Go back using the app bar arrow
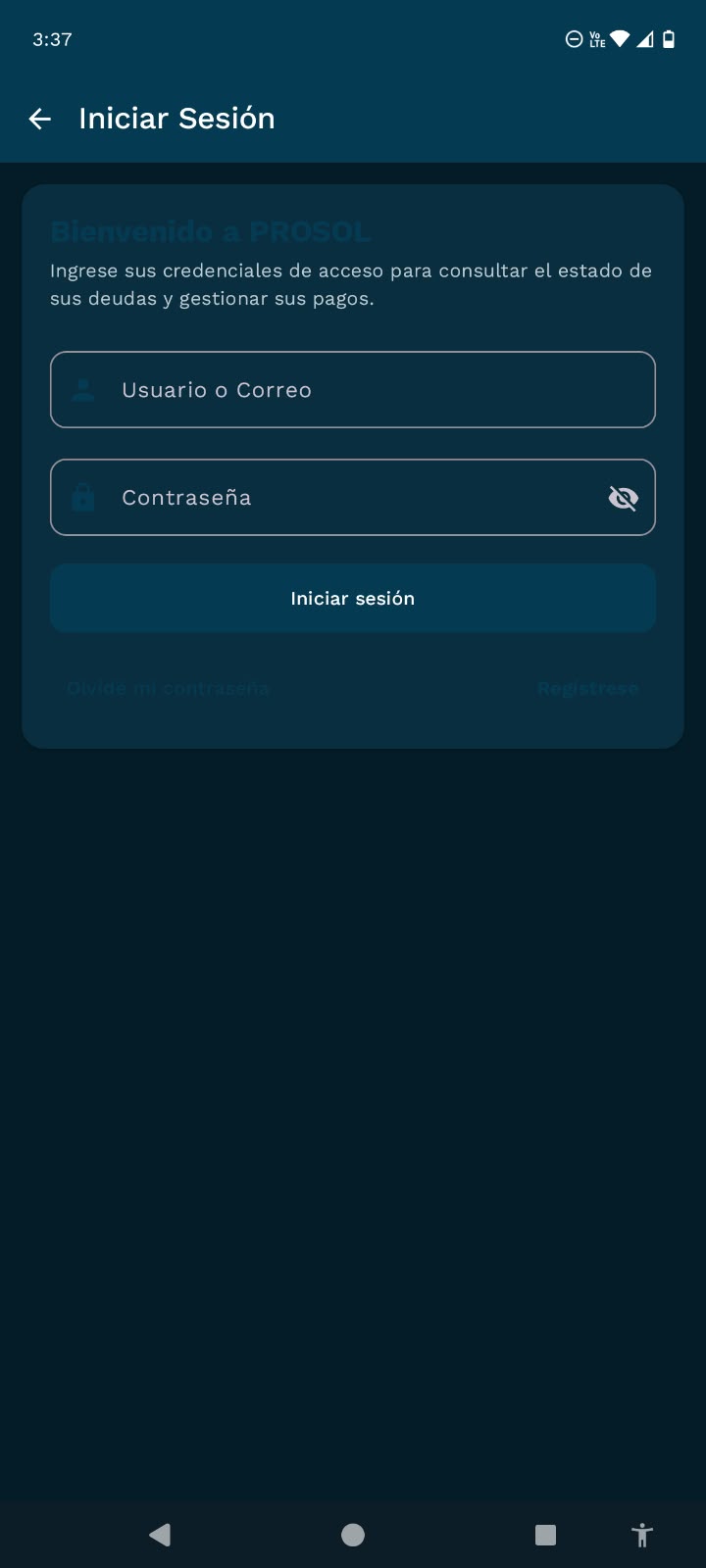Viewport: 706px width, 1568px height. pos(39,119)
